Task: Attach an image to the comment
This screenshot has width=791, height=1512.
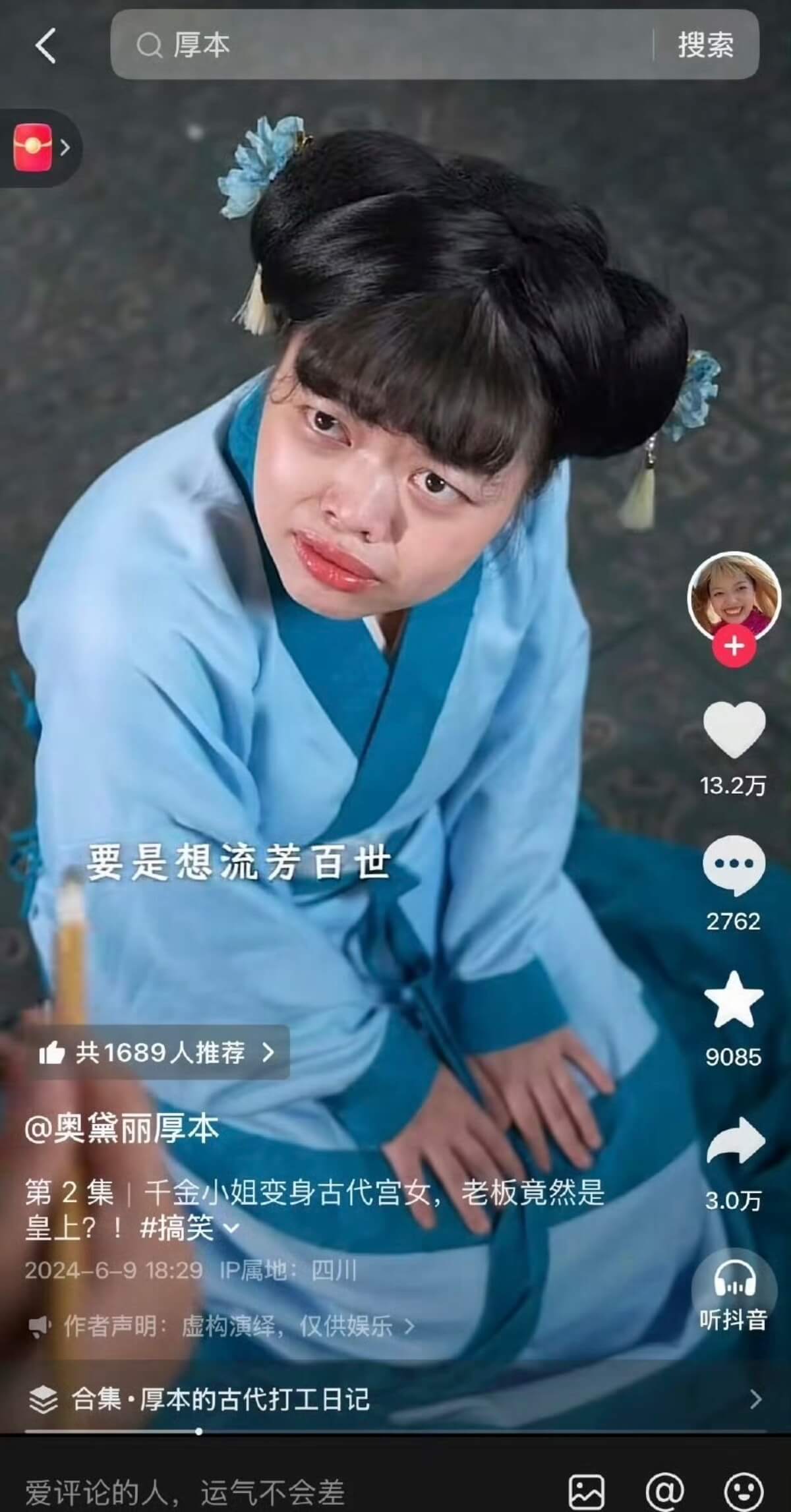Action: [x=586, y=1491]
